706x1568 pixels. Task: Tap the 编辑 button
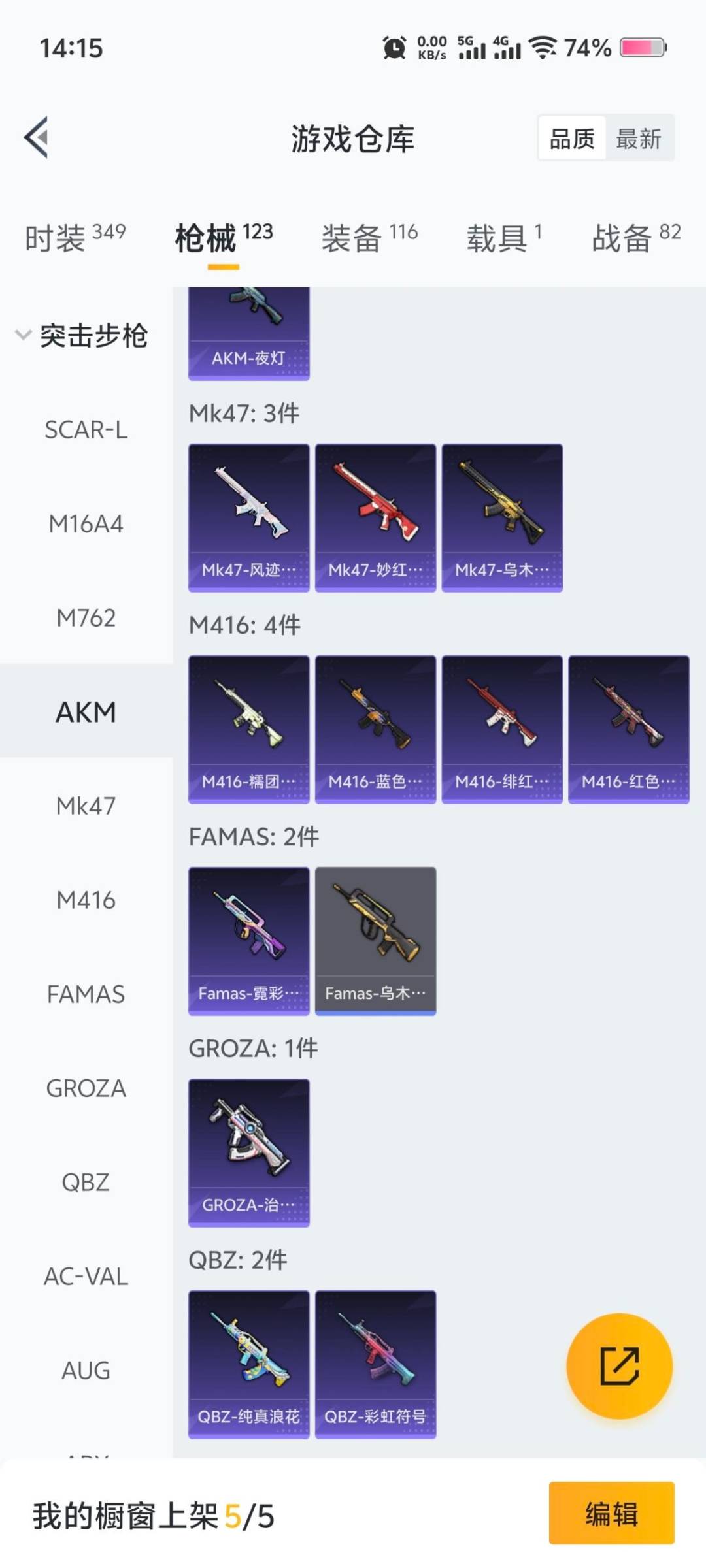[x=611, y=1513]
